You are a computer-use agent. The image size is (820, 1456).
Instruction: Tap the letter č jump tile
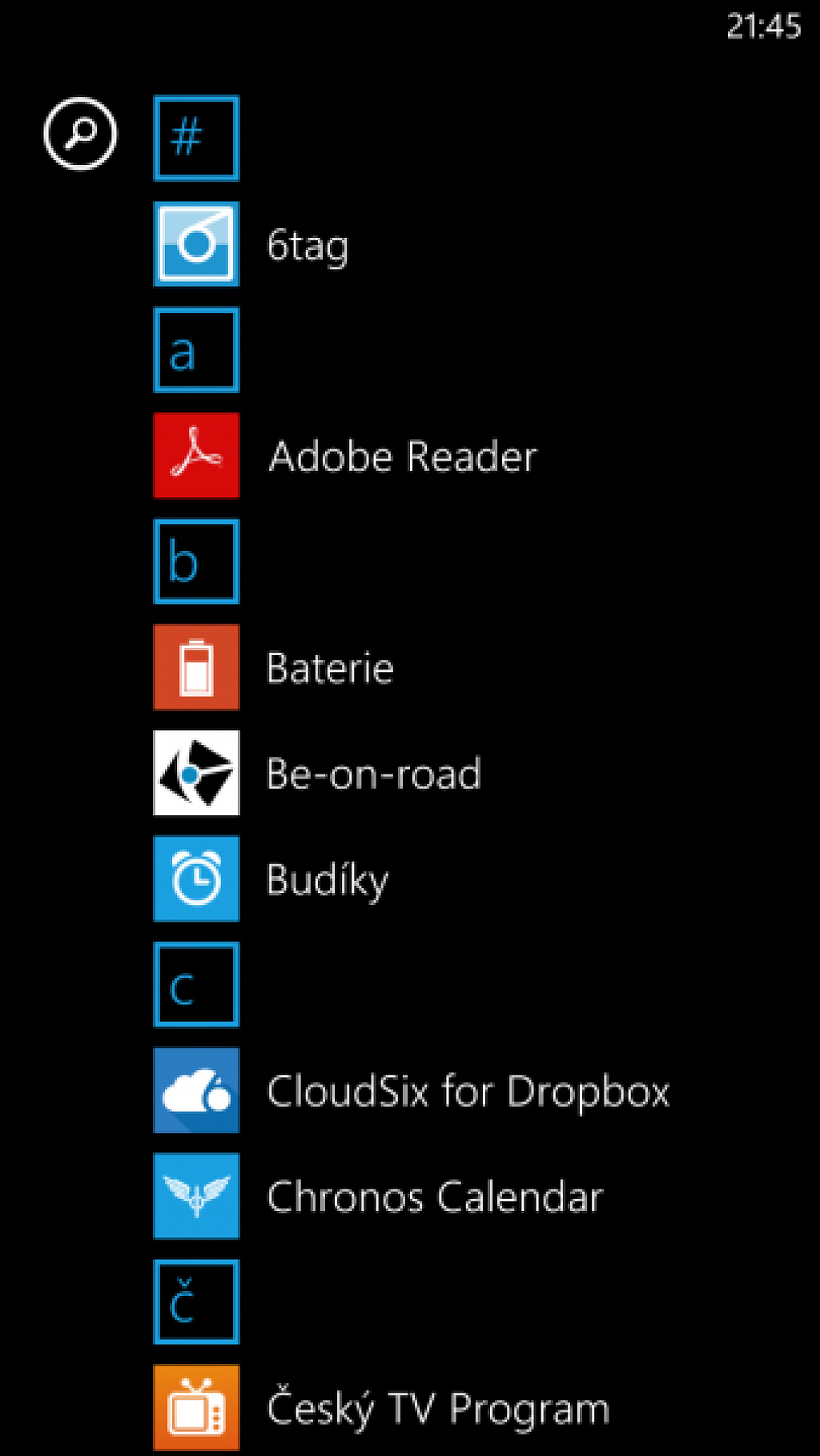coord(196,1301)
